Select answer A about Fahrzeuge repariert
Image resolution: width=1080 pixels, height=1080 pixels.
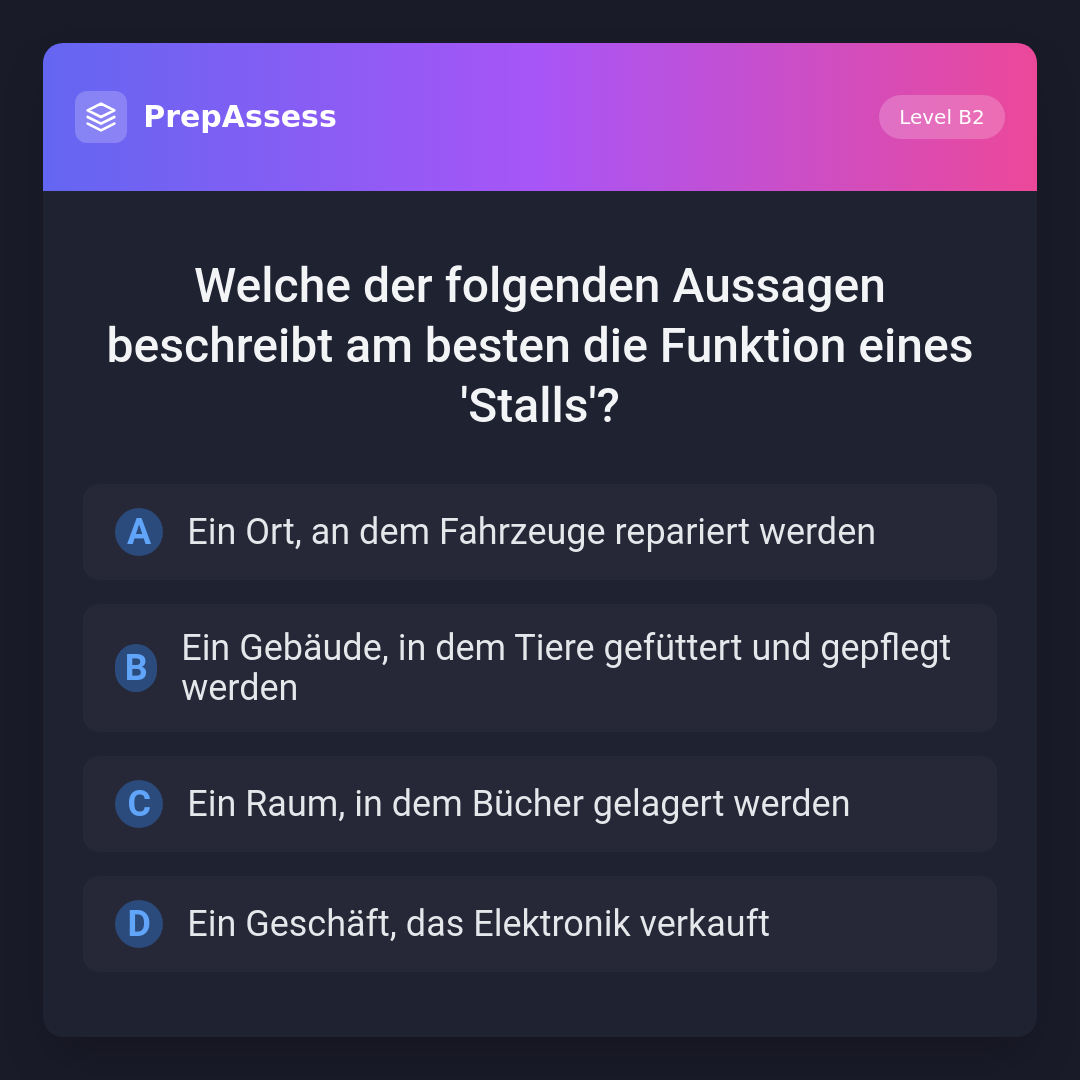539,532
